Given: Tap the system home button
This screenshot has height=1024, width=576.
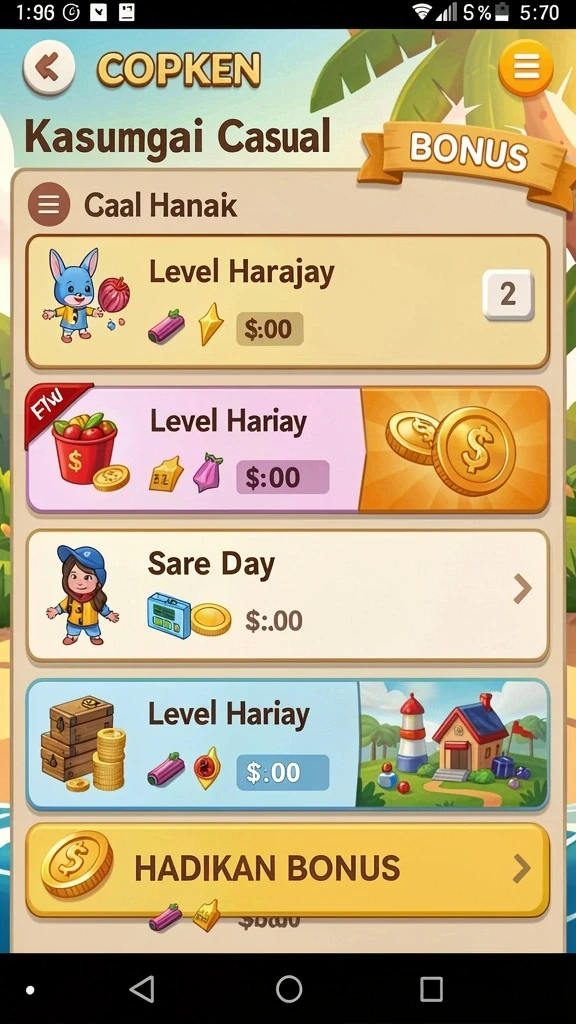Looking at the screenshot, I should (289, 989).
